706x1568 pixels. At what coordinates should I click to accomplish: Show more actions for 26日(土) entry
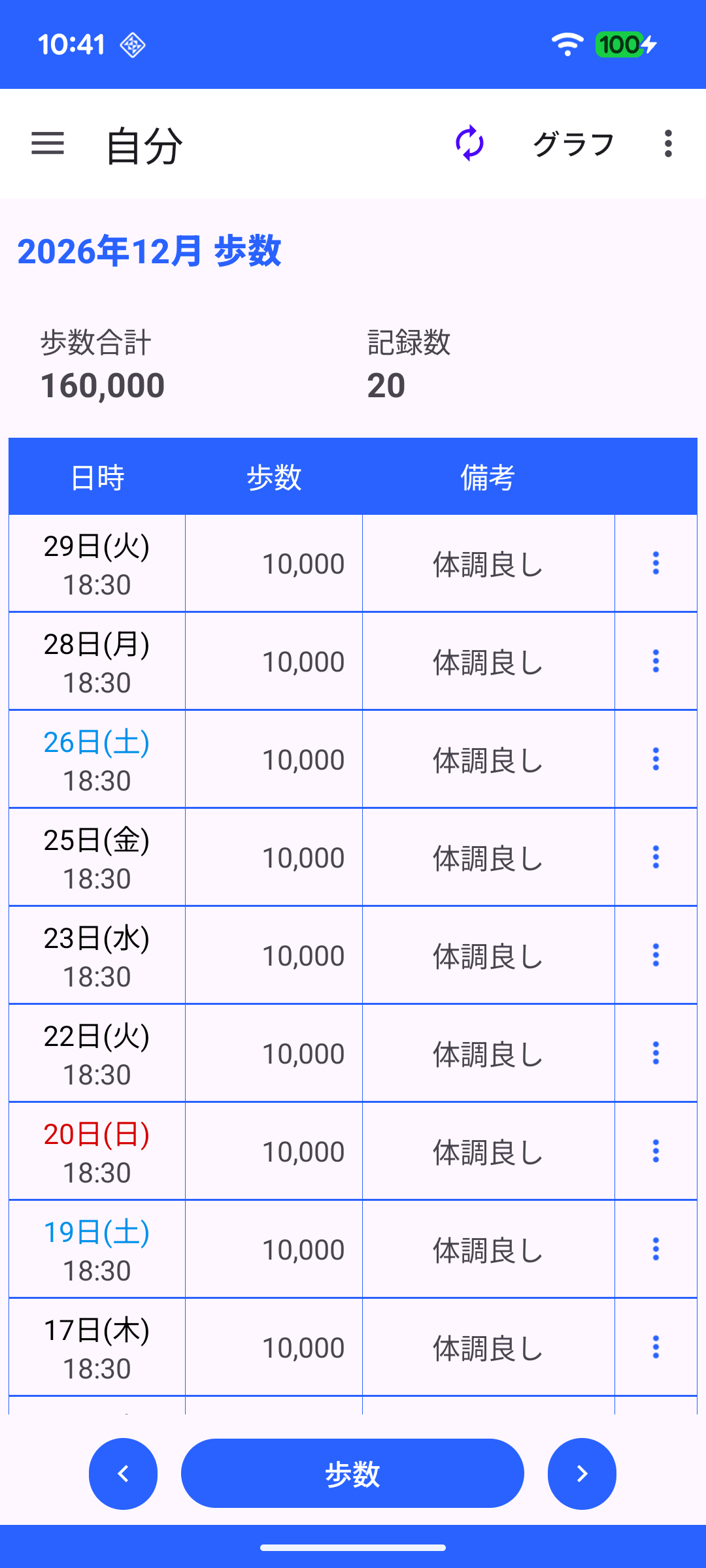click(656, 759)
